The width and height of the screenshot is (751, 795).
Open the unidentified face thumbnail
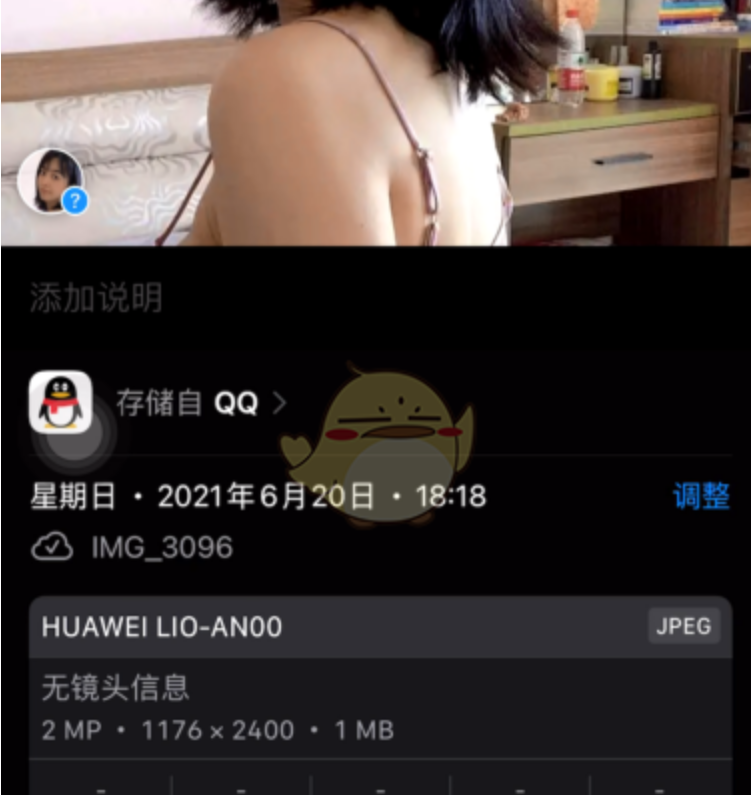[x=51, y=182]
